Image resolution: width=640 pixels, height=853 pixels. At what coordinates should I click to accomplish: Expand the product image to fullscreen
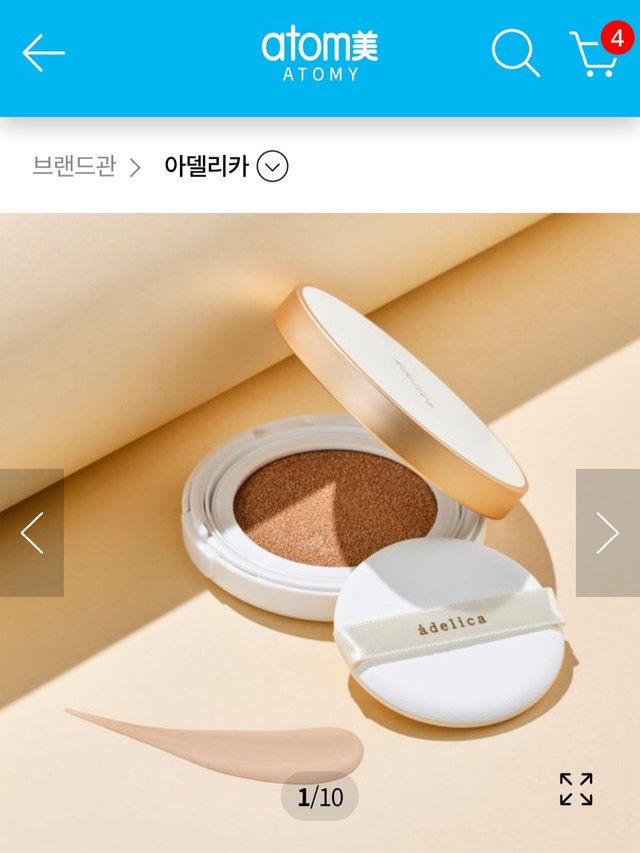pyautogui.click(x=576, y=789)
